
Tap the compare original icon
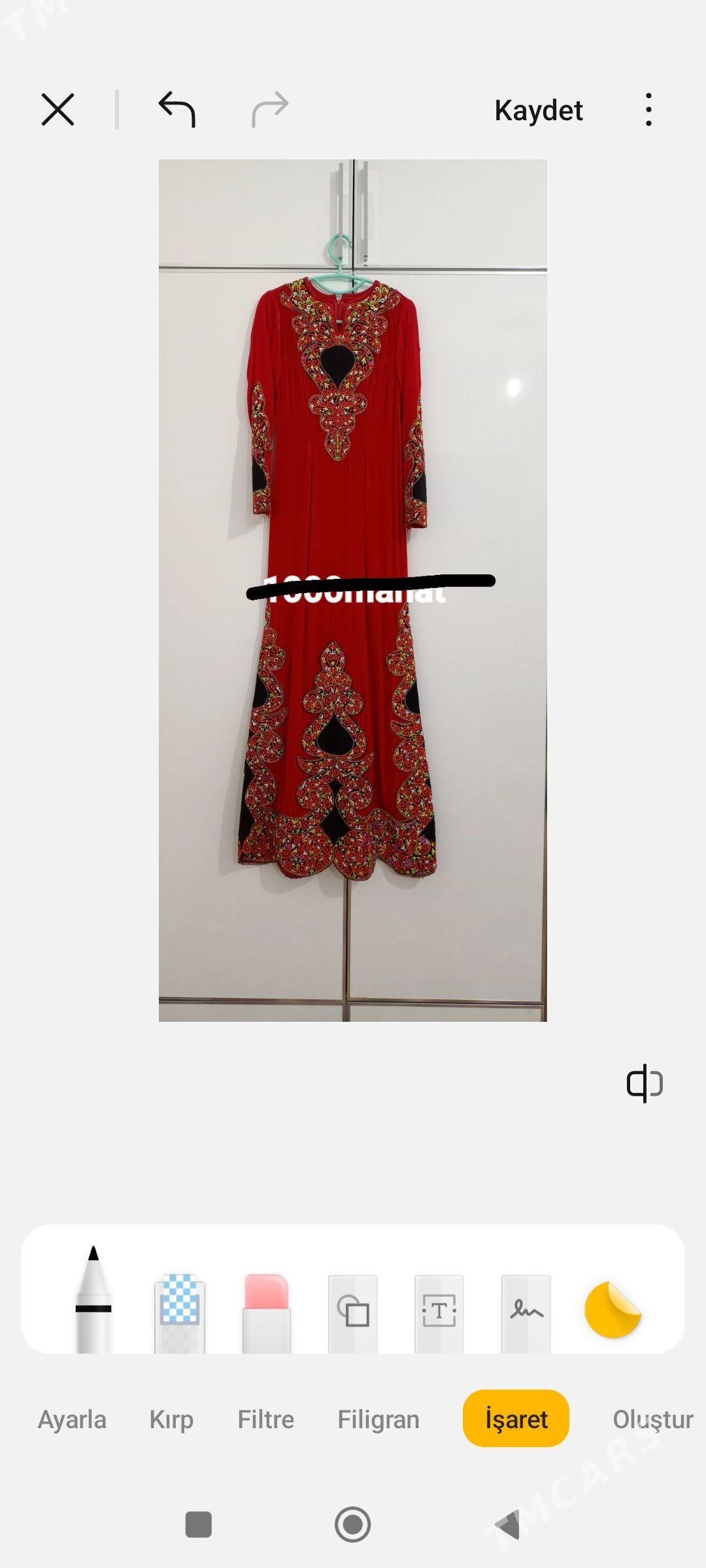[645, 1083]
